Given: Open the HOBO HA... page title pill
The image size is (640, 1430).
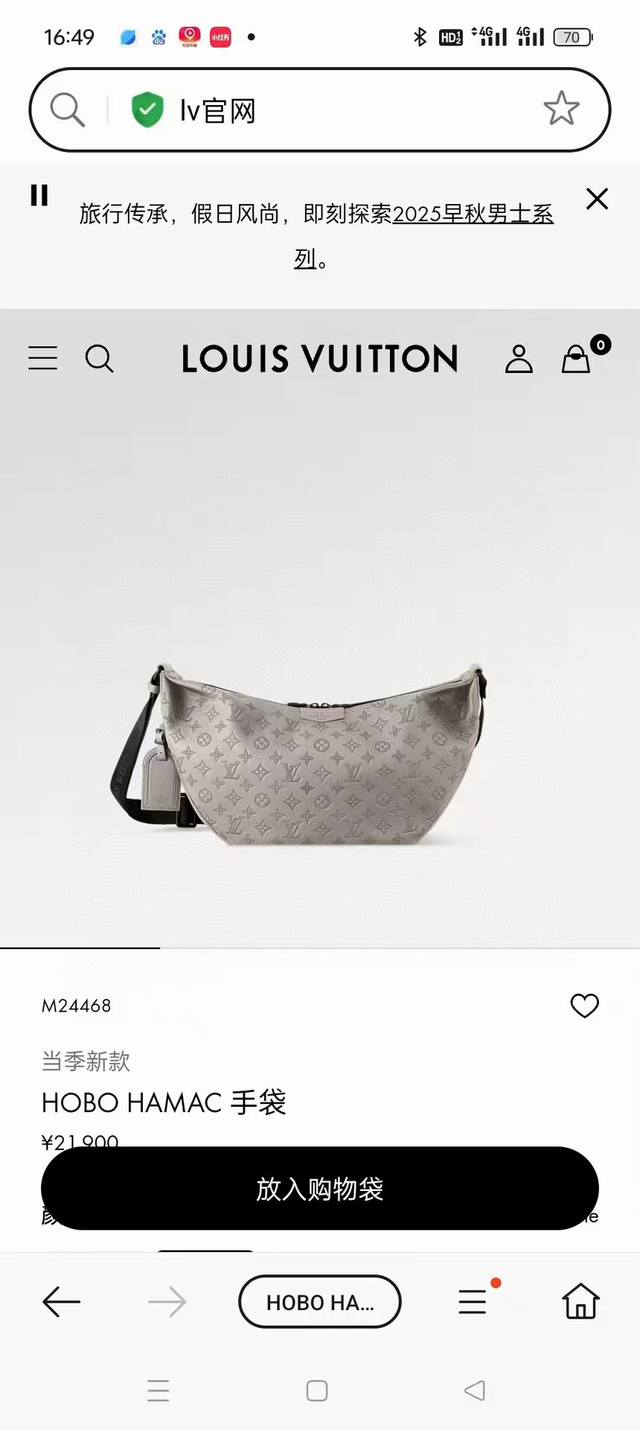Looking at the screenshot, I should (x=320, y=1302).
